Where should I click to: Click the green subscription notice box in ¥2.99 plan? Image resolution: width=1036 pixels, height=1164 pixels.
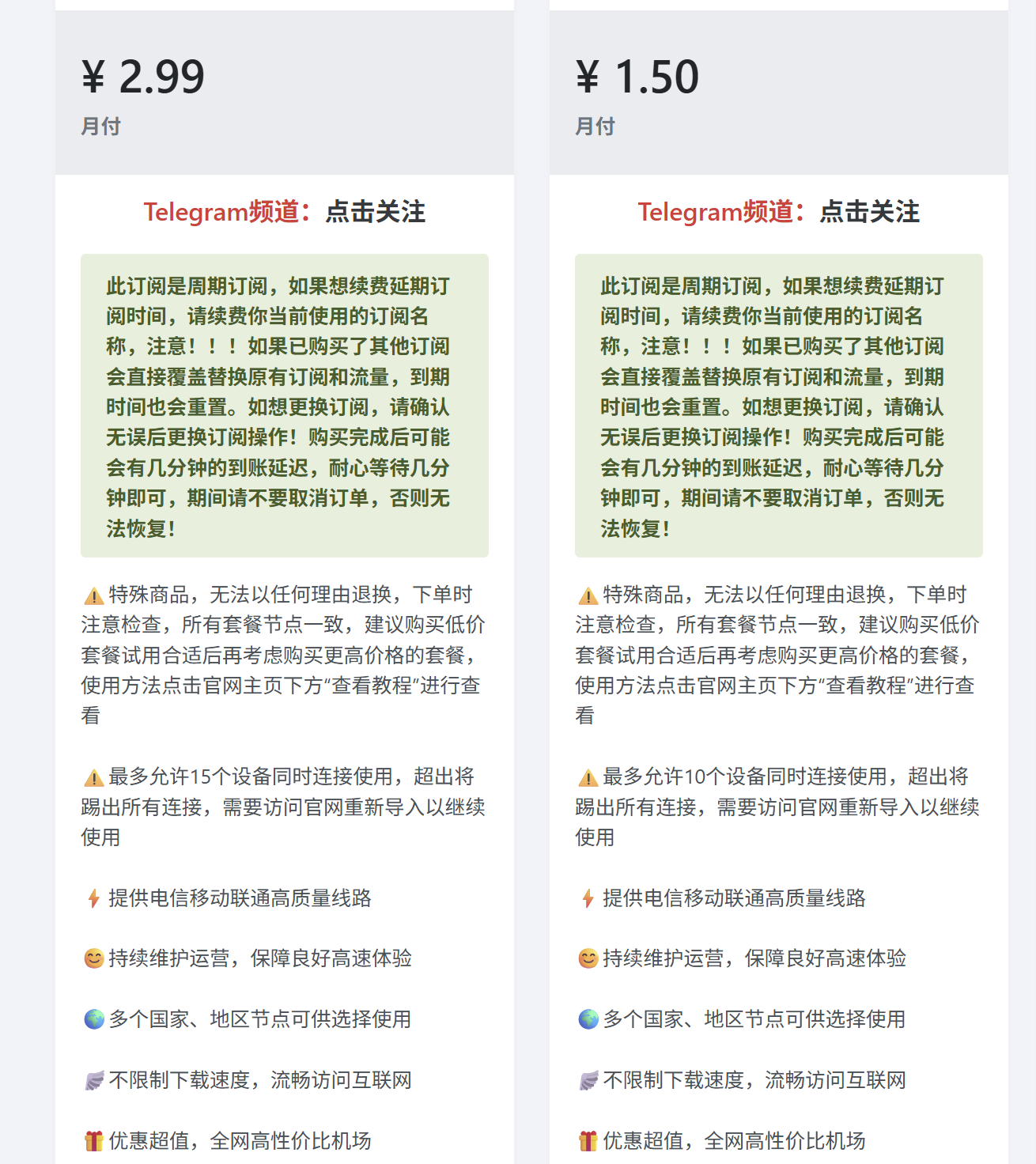(x=284, y=403)
